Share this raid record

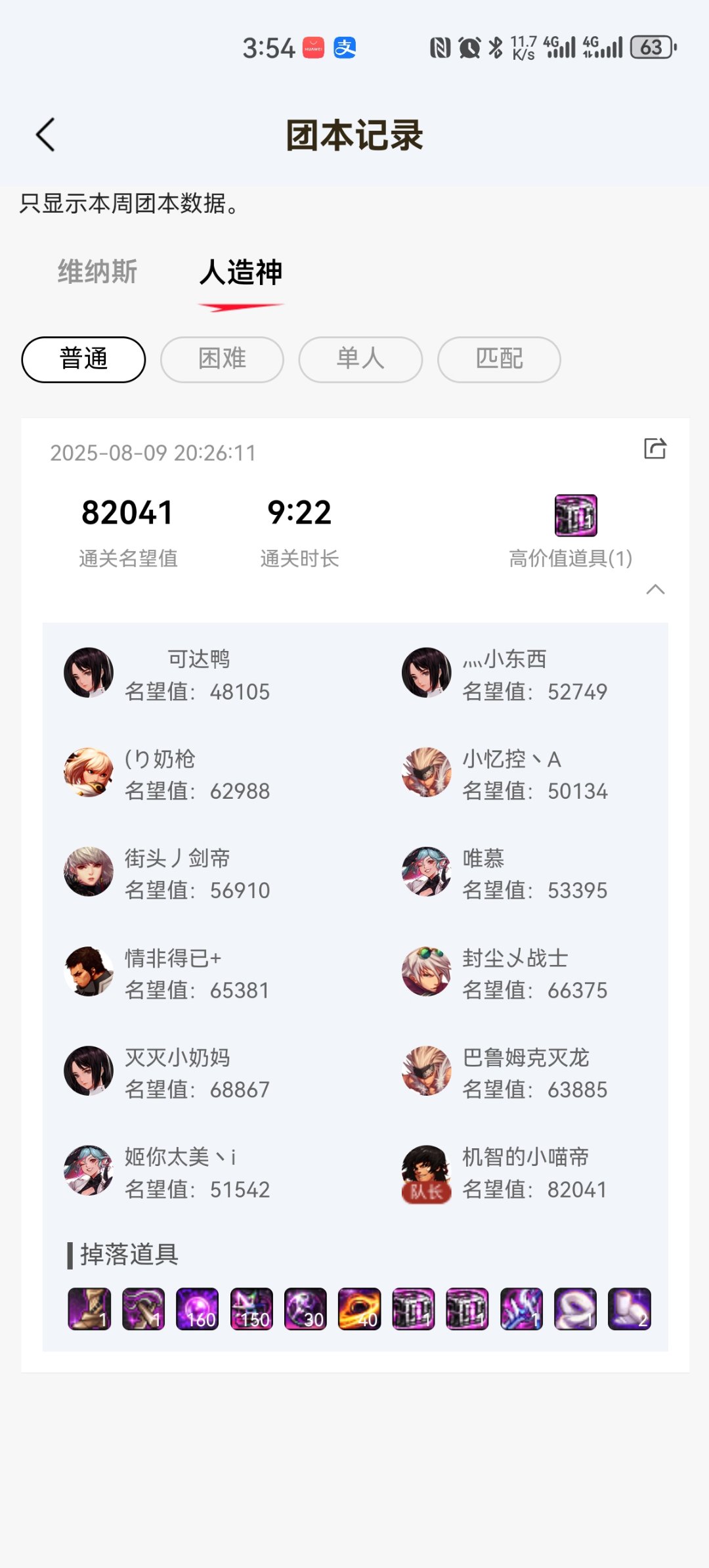[655, 449]
